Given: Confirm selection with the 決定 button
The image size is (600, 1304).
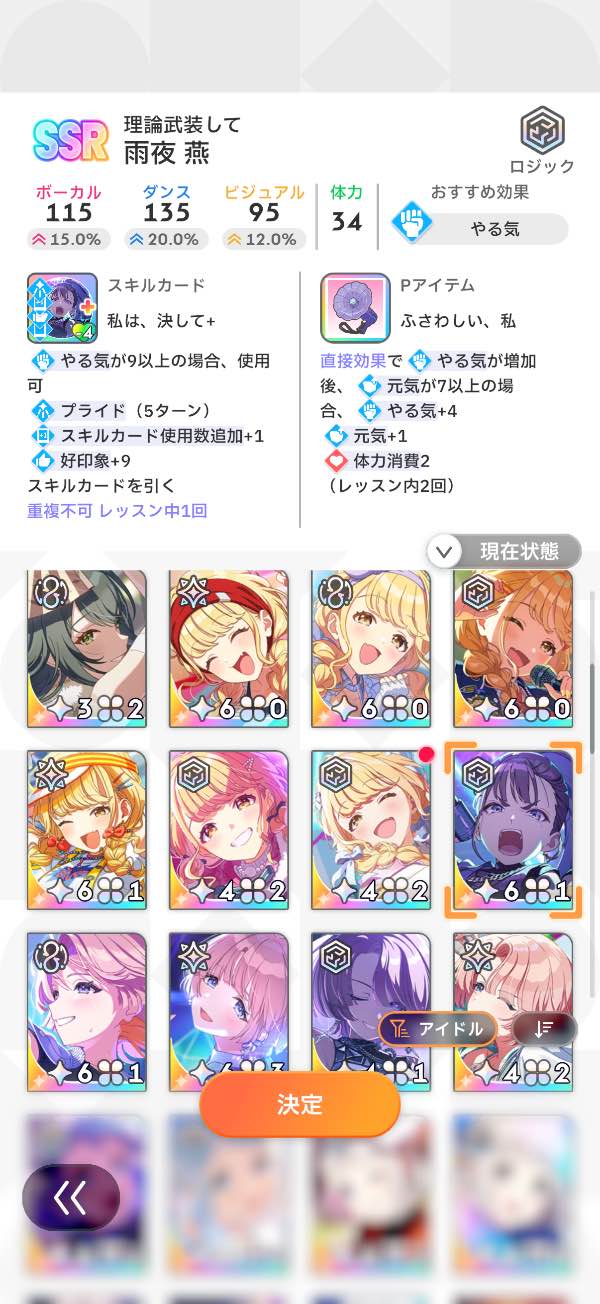Looking at the screenshot, I should coord(300,1104).
